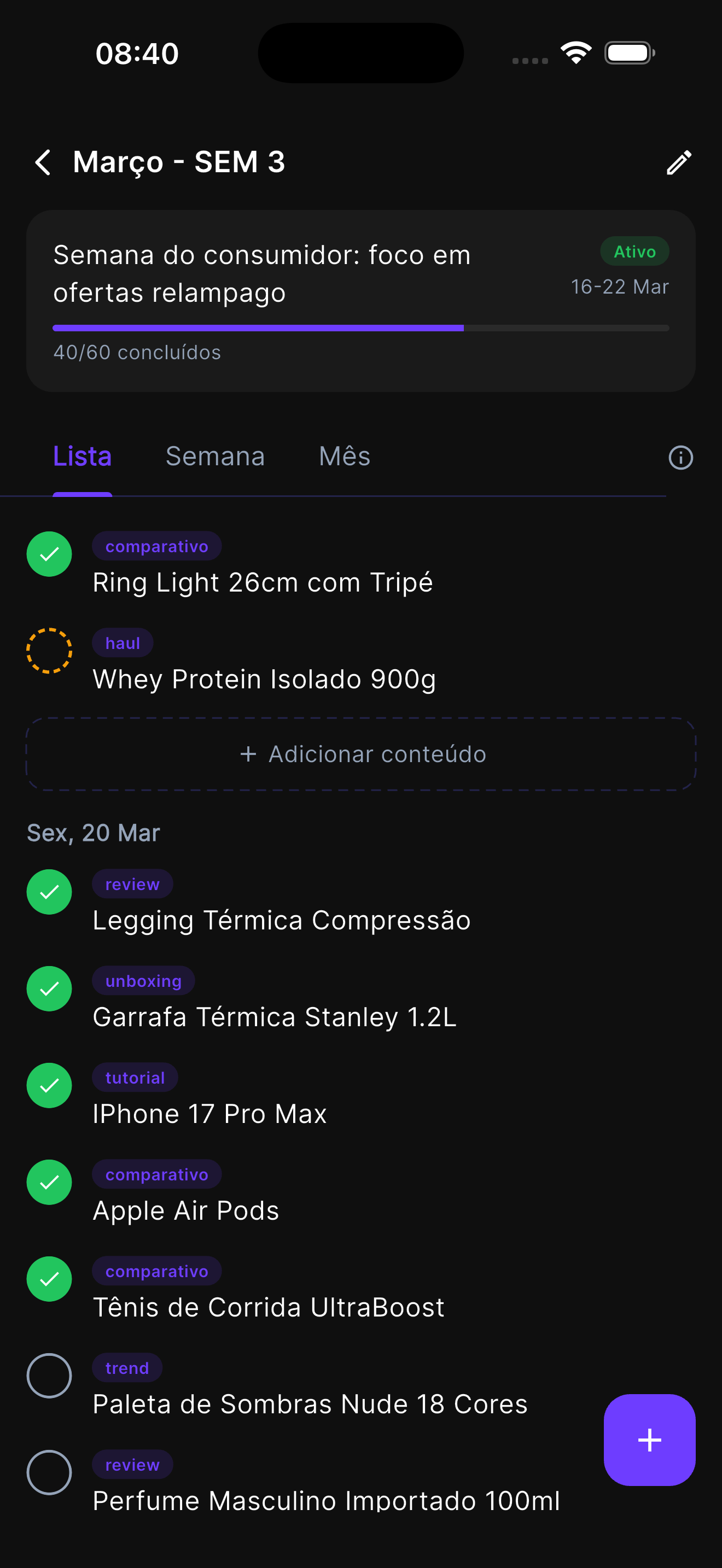Image resolution: width=722 pixels, height=1568 pixels.
Task: Tap the back chevron arrow
Action: pyautogui.click(x=43, y=162)
